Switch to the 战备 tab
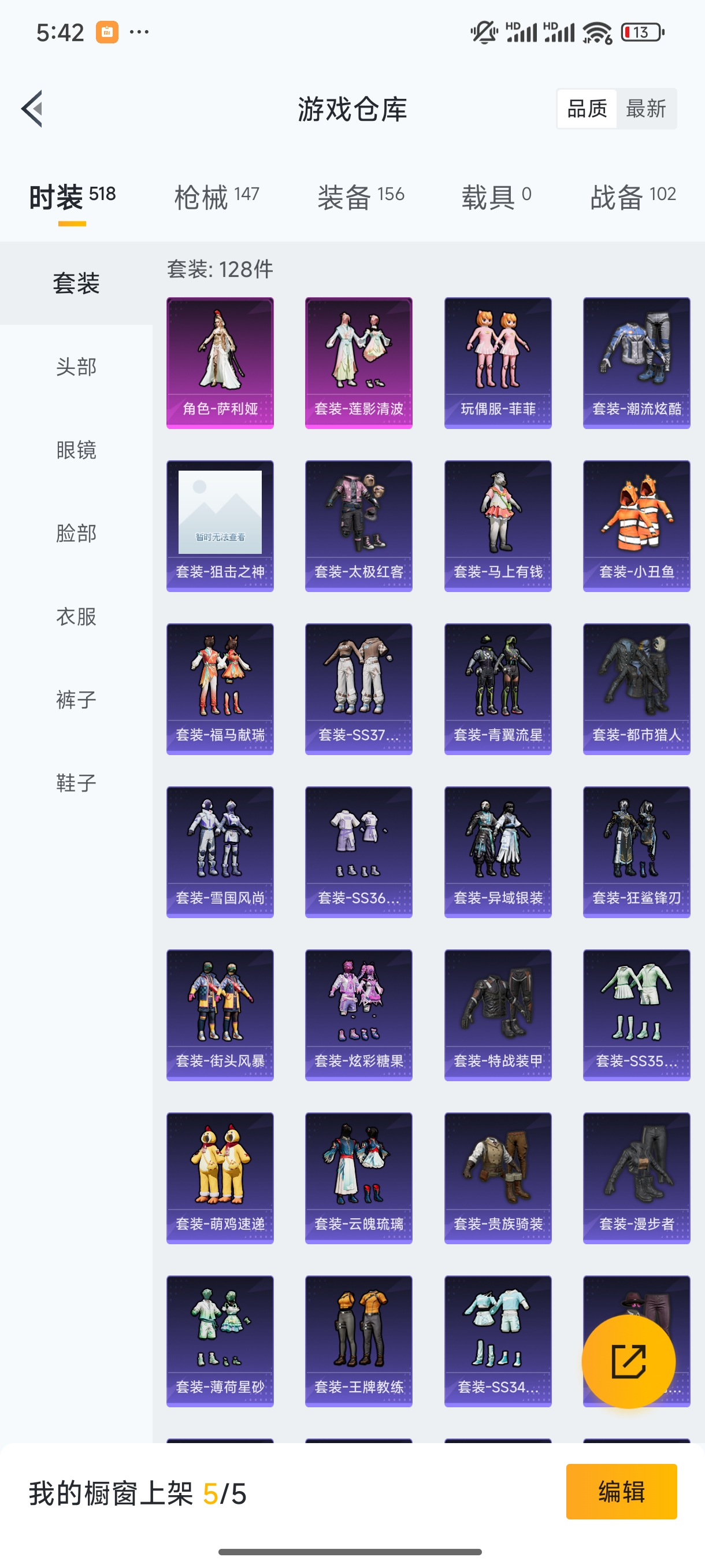705x1568 pixels. click(633, 197)
